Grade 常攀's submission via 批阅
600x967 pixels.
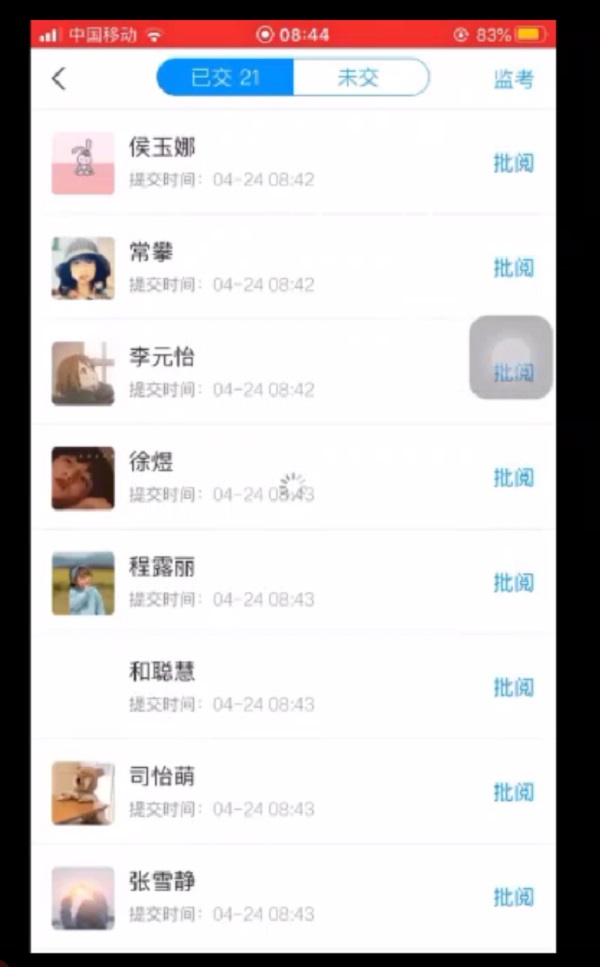(513, 268)
